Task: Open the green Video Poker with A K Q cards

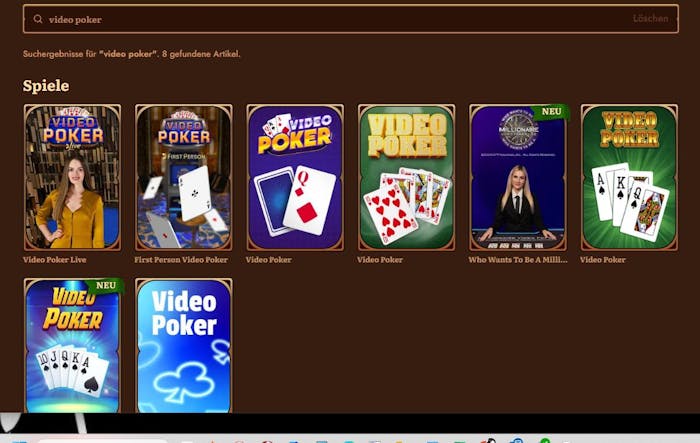Action: coord(629,177)
